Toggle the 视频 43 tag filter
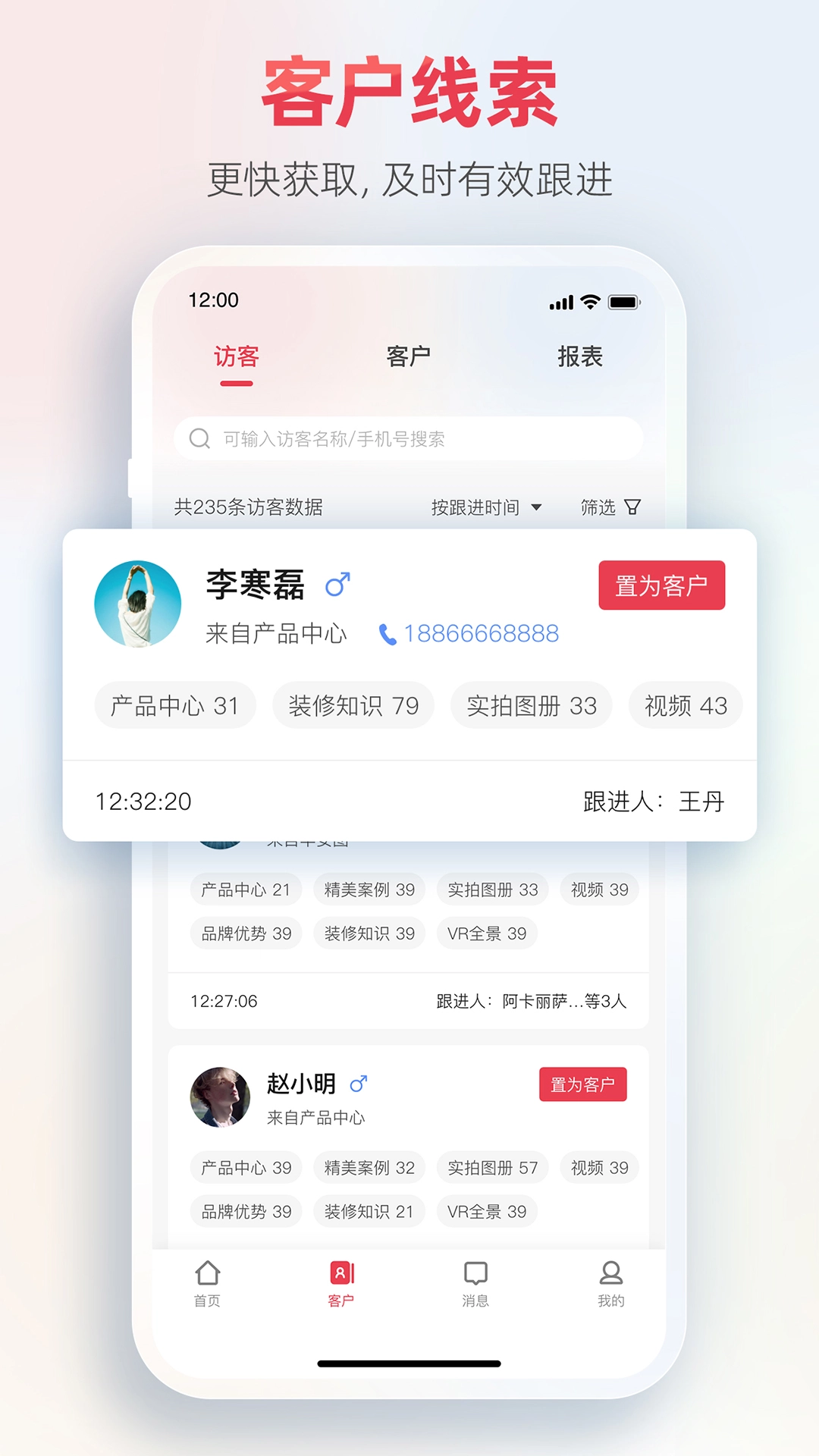819x1456 pixels. 685,705
